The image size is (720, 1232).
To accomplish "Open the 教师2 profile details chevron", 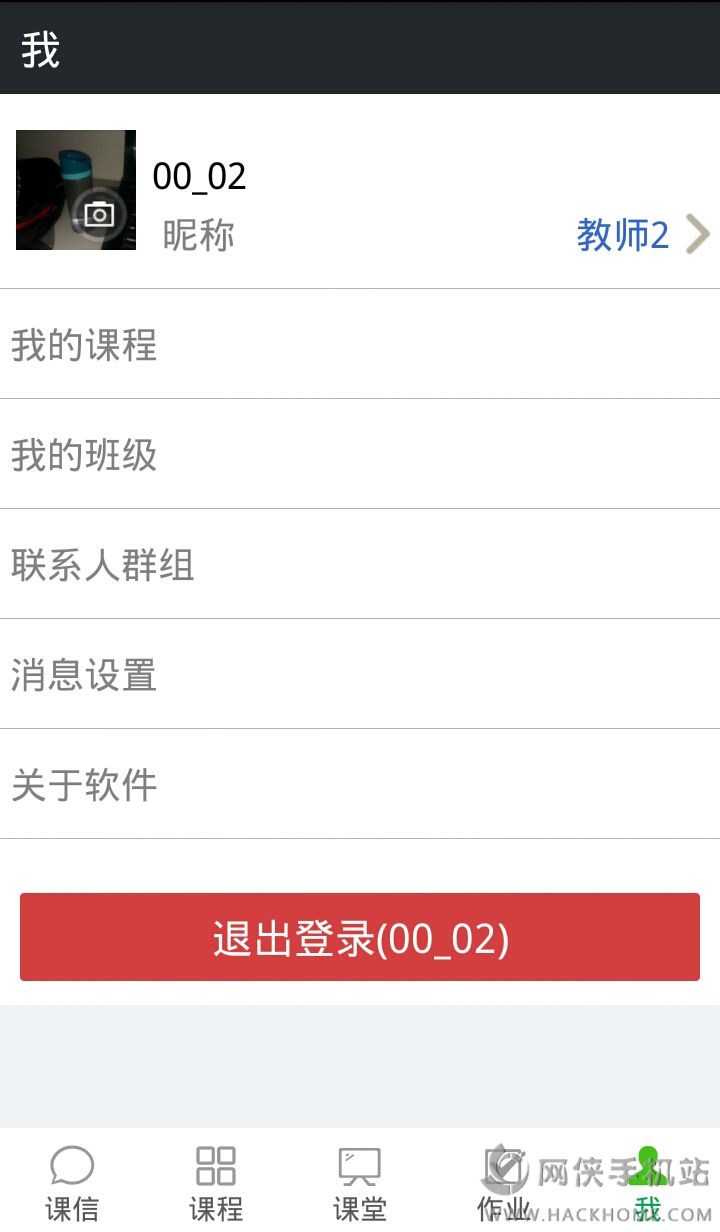I will pos(697,235).
